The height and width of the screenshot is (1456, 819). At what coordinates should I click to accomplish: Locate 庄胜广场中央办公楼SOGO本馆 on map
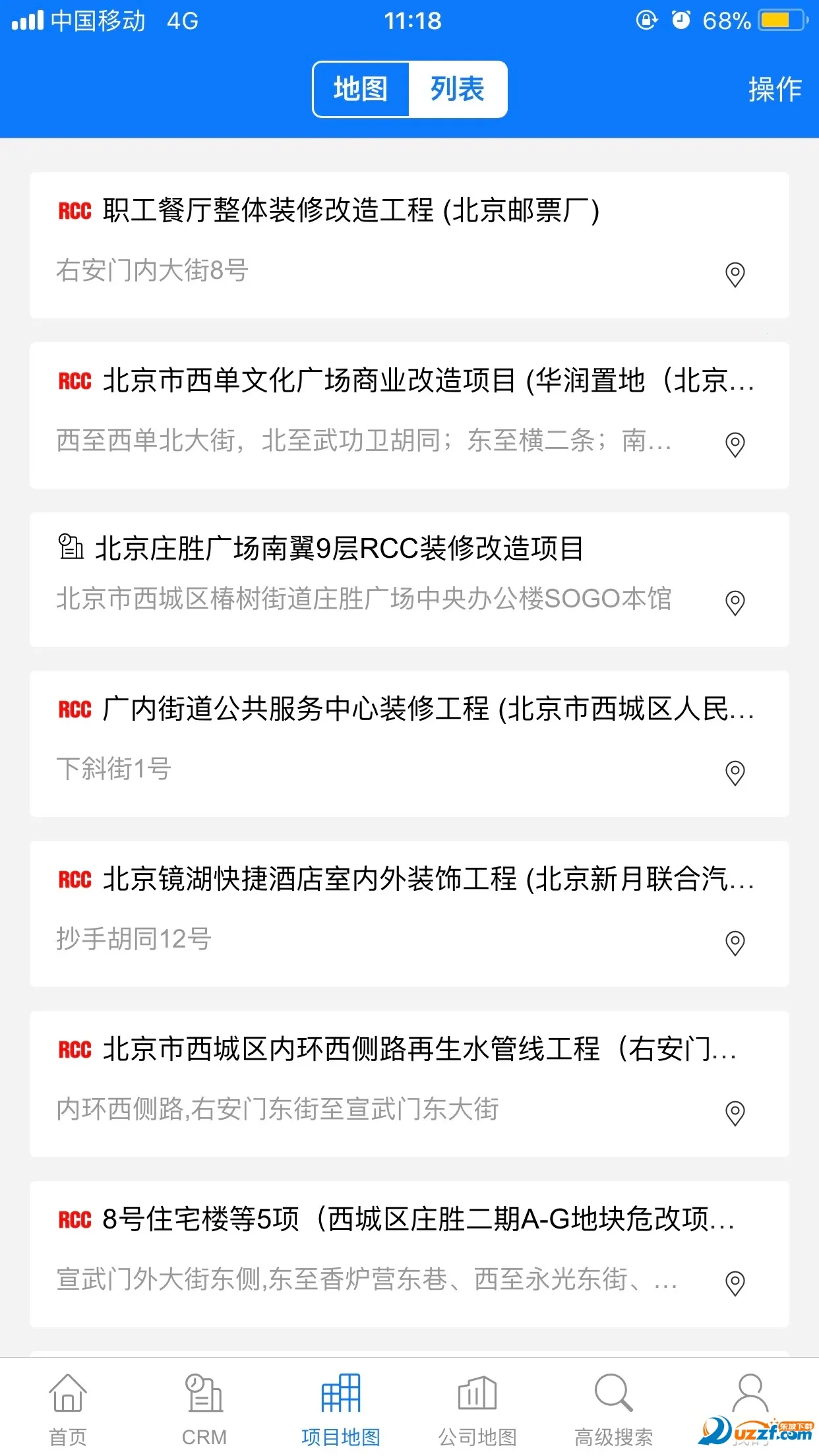point(735,602)
